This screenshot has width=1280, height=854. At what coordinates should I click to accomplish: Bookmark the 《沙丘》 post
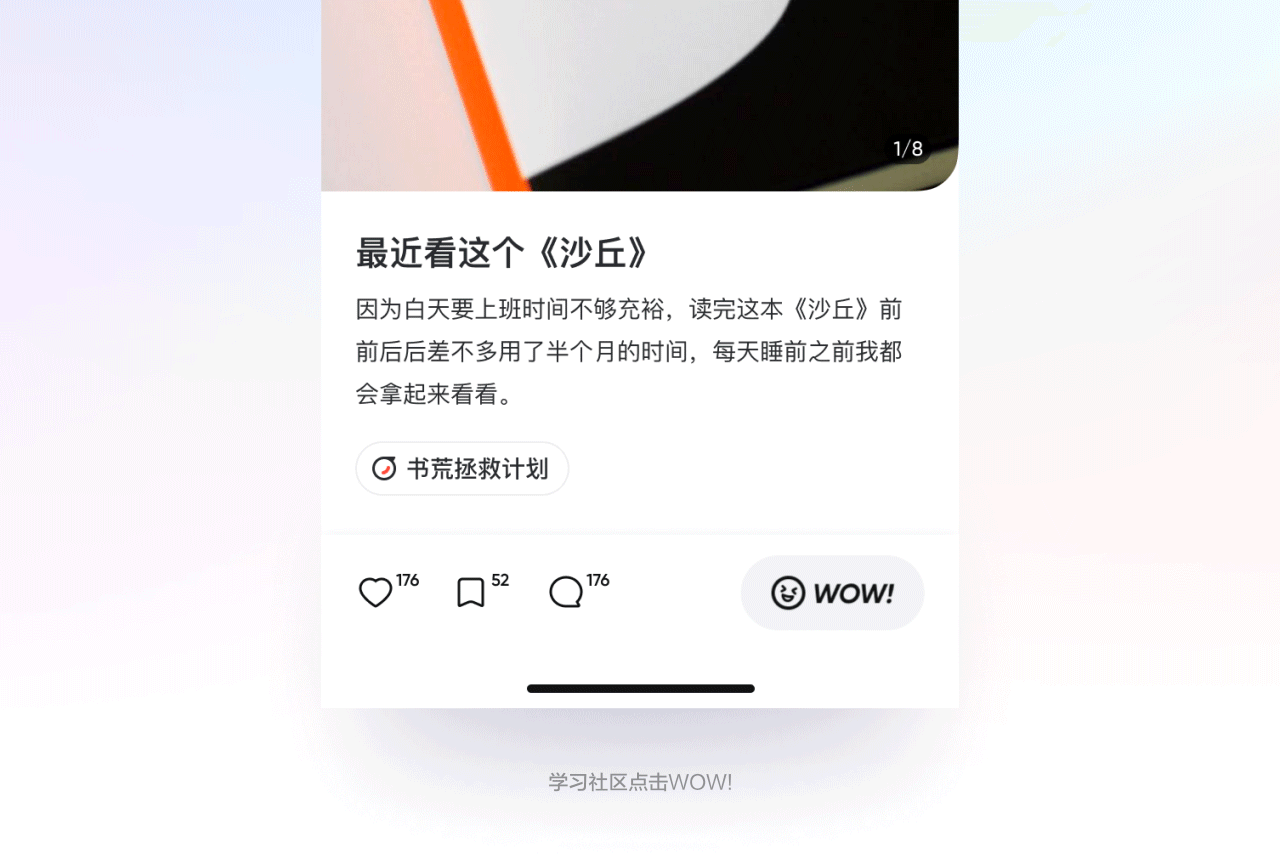(x=471, y=592)
